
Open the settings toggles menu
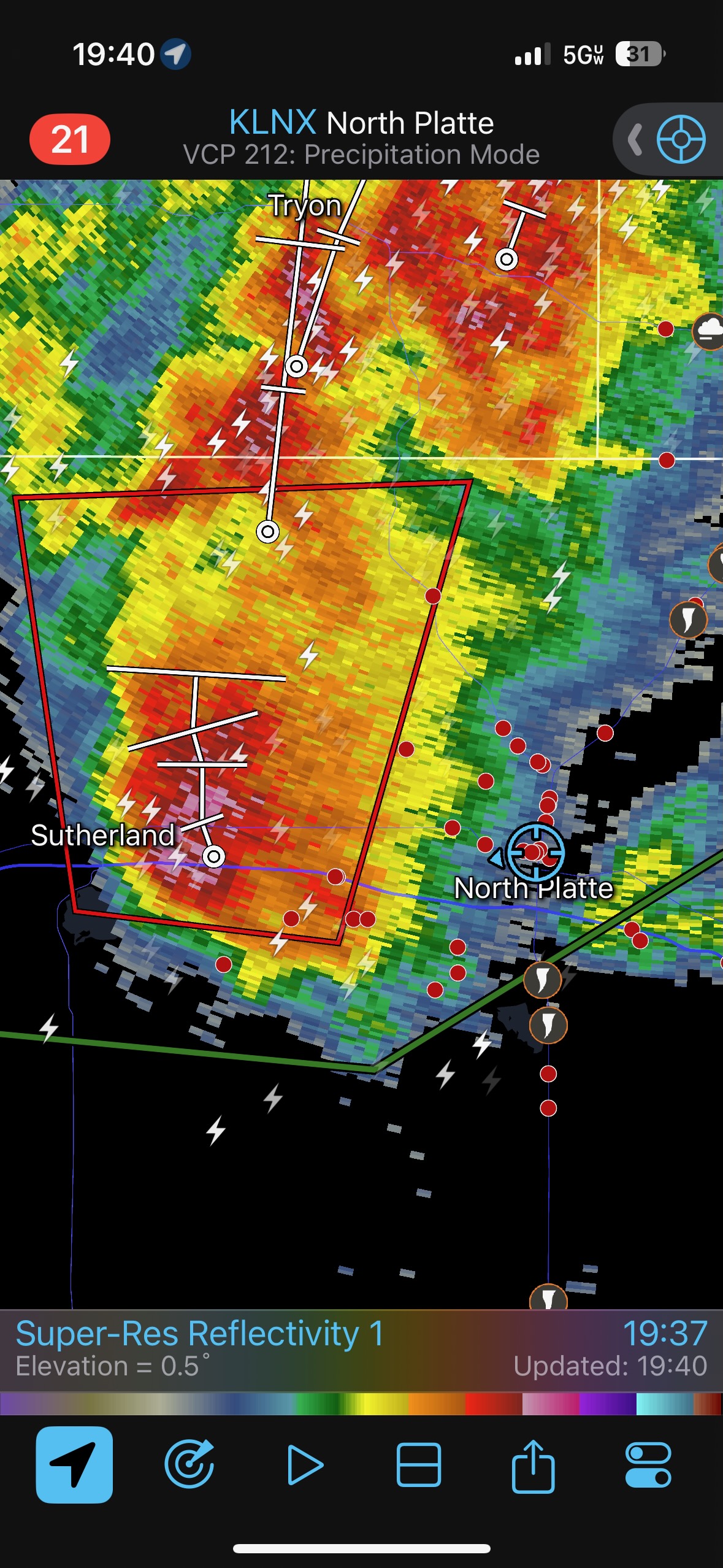tap(648, 1464)
